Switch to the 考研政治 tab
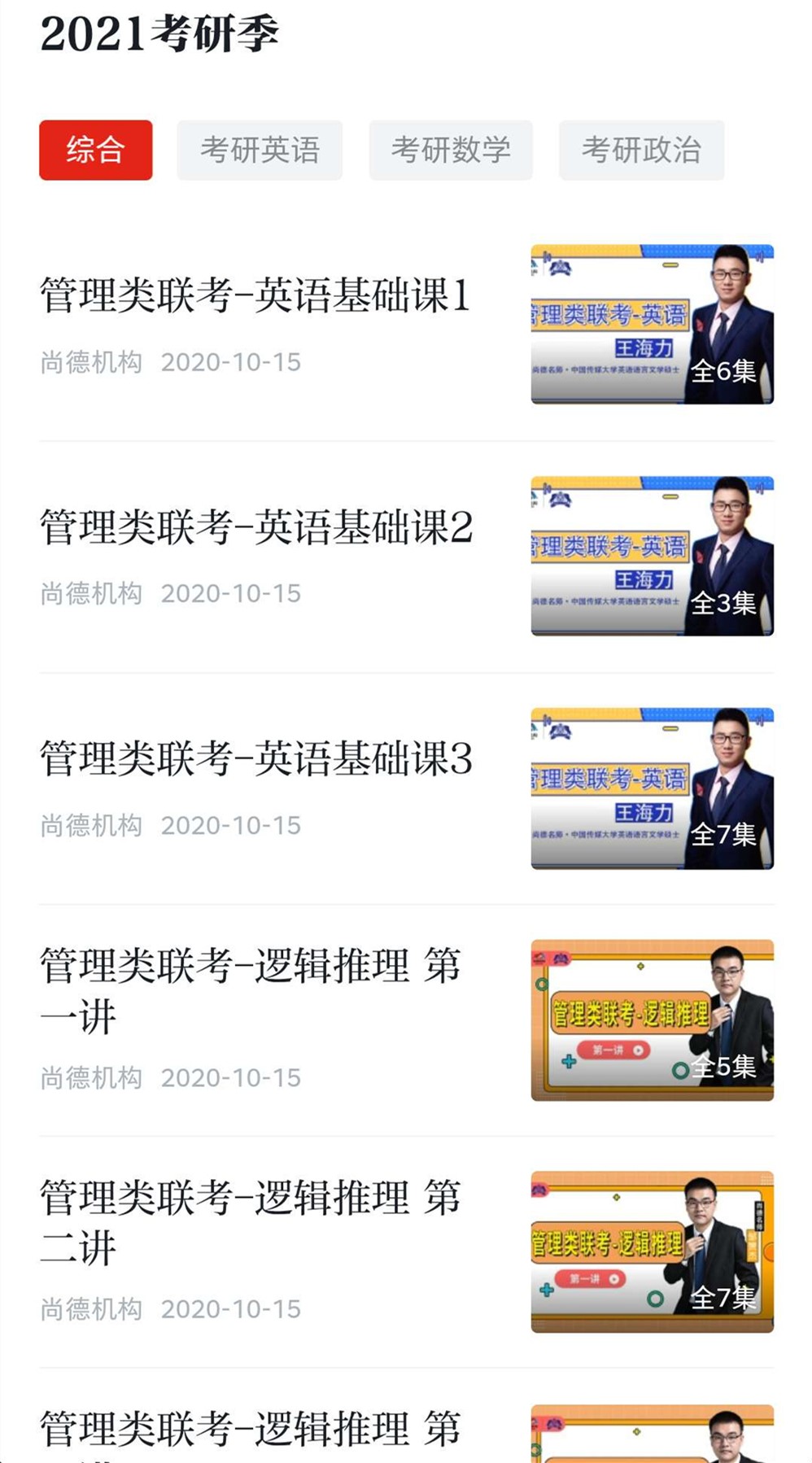The height and width of the screenshot is (1463, 812). coord(641,150)
